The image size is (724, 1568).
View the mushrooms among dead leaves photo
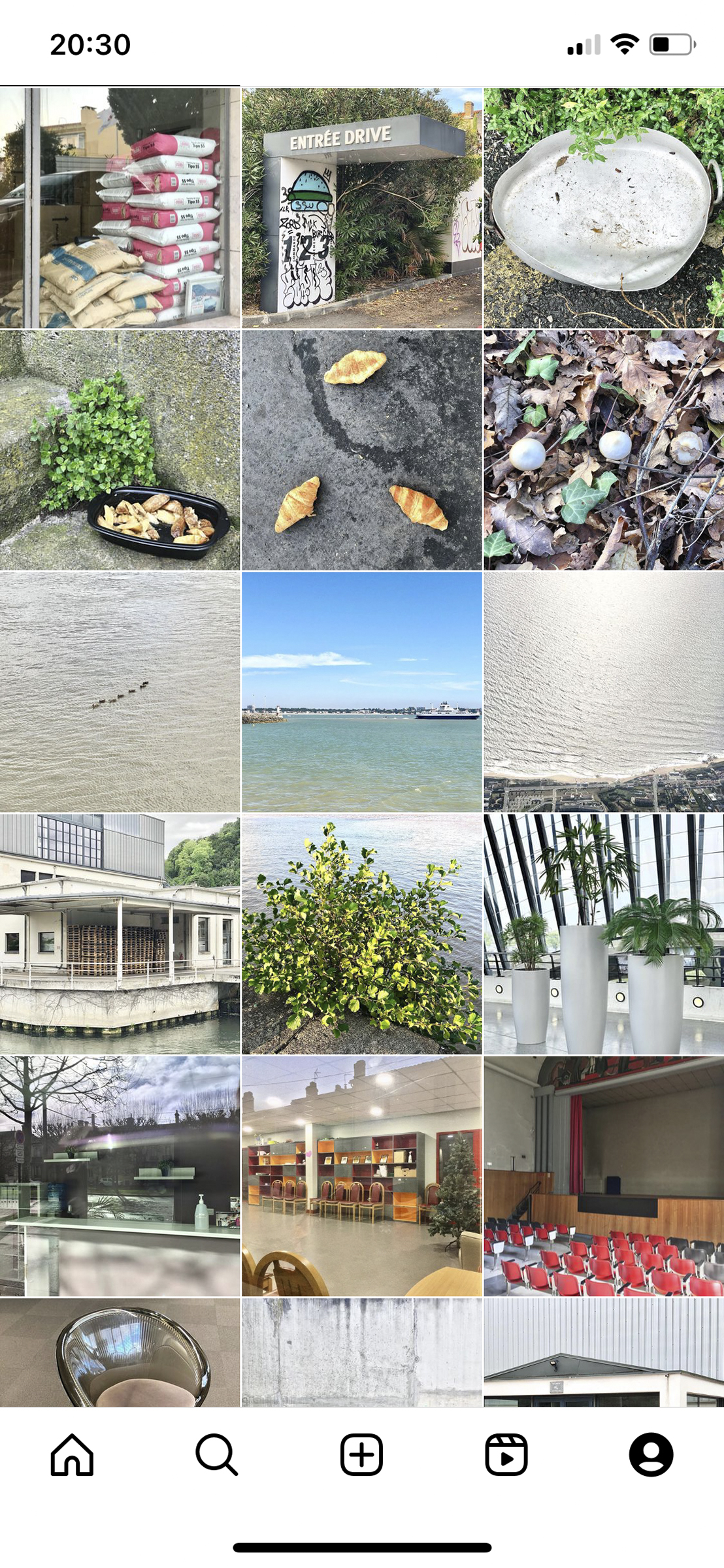click(x=604, y=450)
